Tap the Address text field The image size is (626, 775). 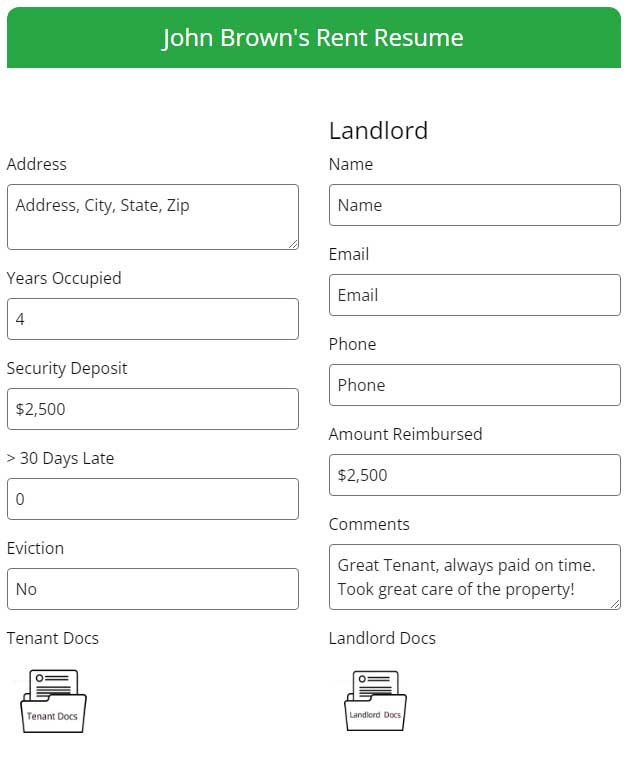tap(152, 217)
